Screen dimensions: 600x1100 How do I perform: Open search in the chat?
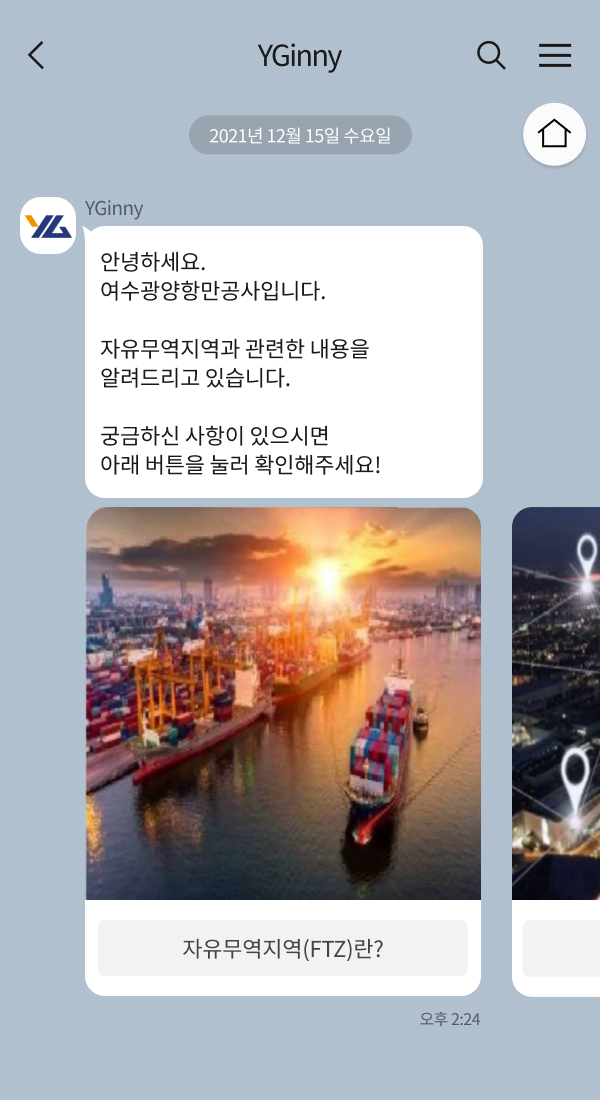tap(491, 55)
